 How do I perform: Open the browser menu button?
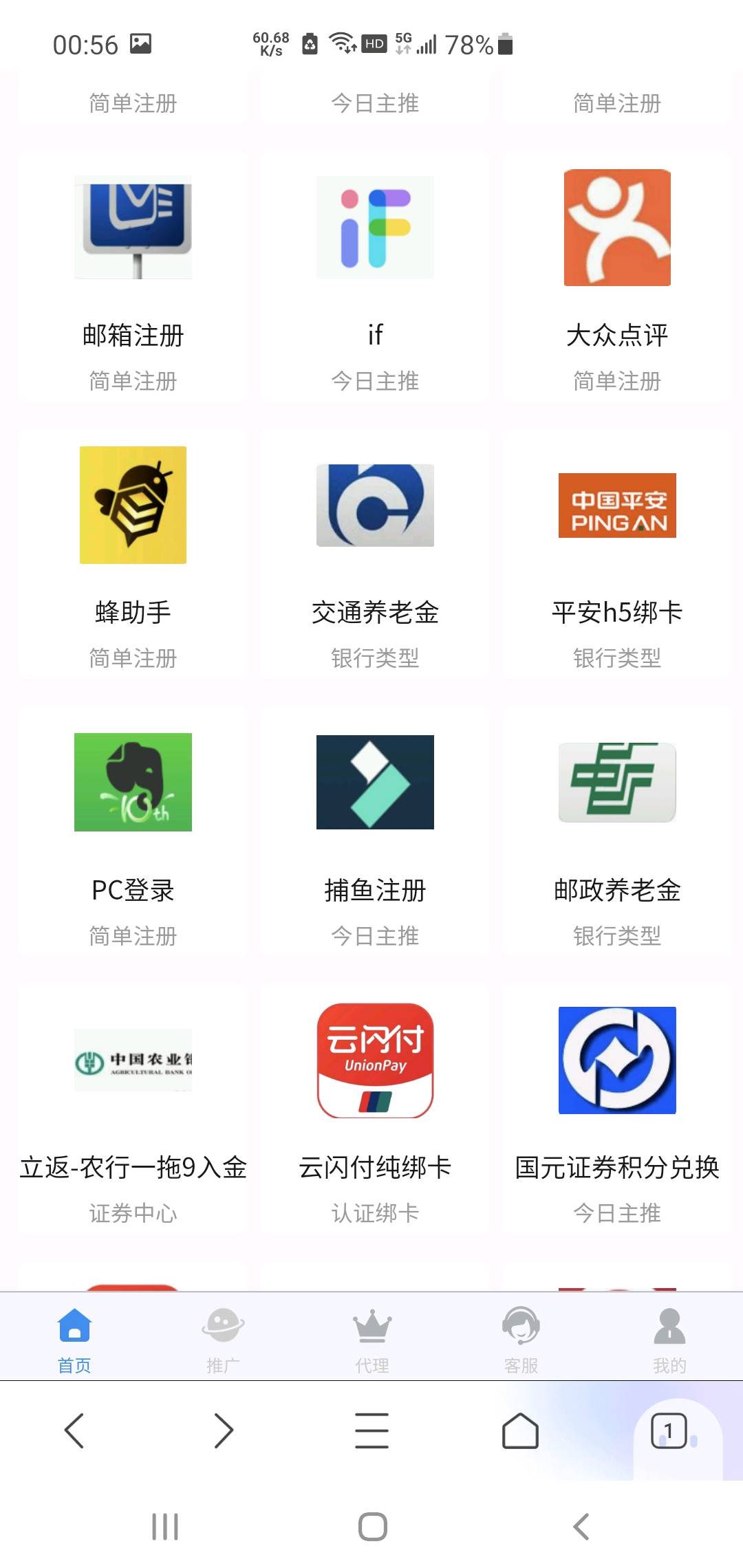point(371,1430)
